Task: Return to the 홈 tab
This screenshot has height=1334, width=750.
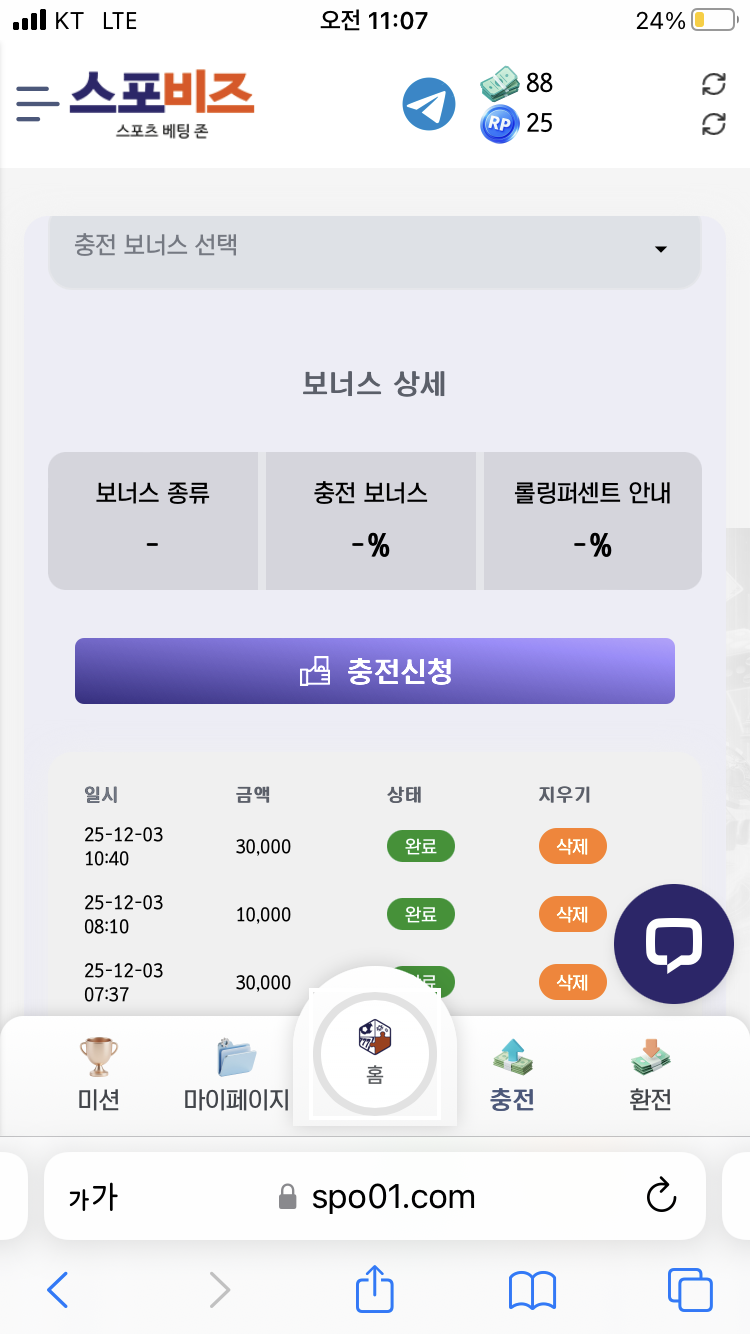Action: tap(375, 1054)
